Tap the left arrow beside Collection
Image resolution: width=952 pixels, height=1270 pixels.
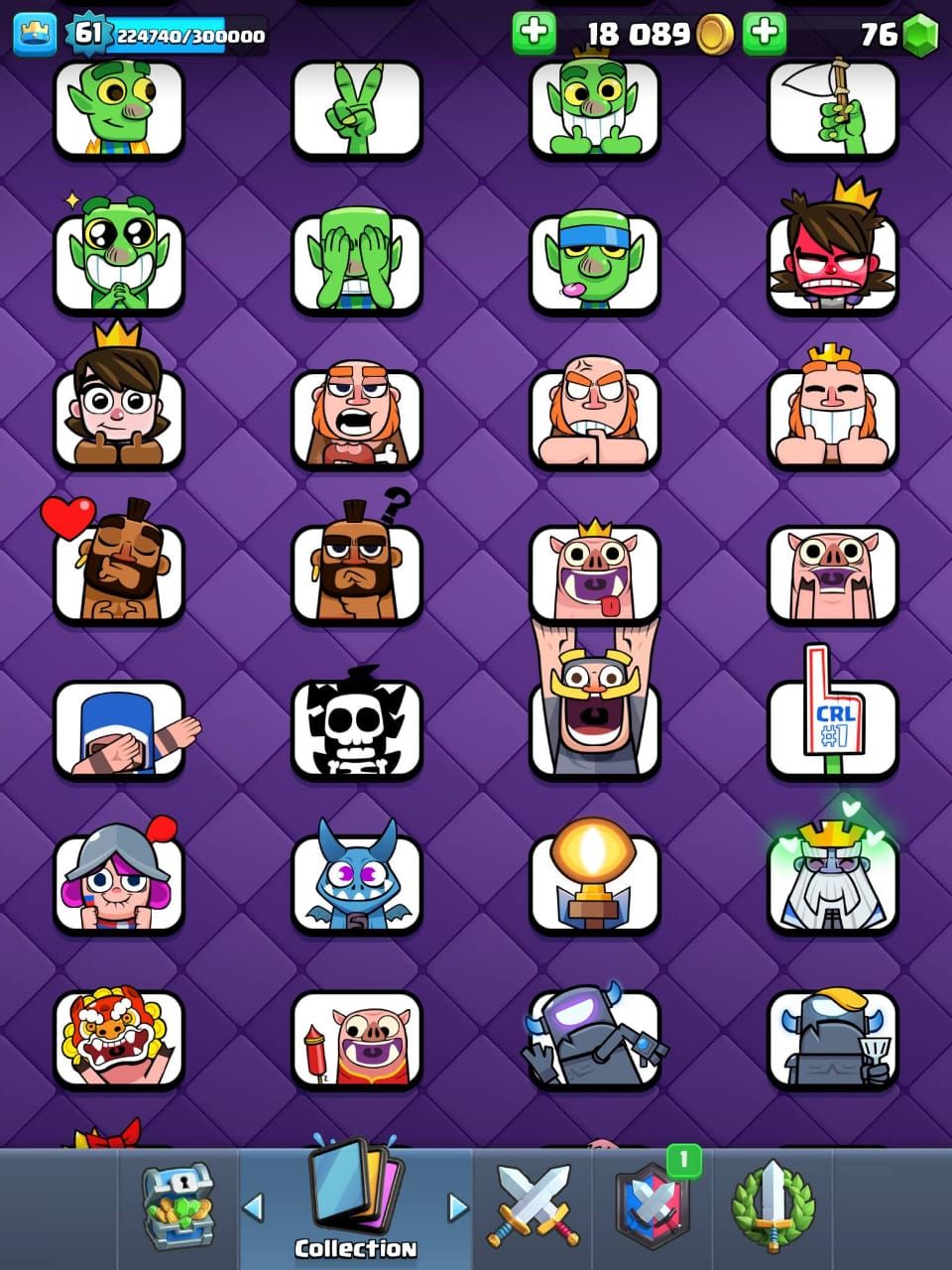point(254,1206)
